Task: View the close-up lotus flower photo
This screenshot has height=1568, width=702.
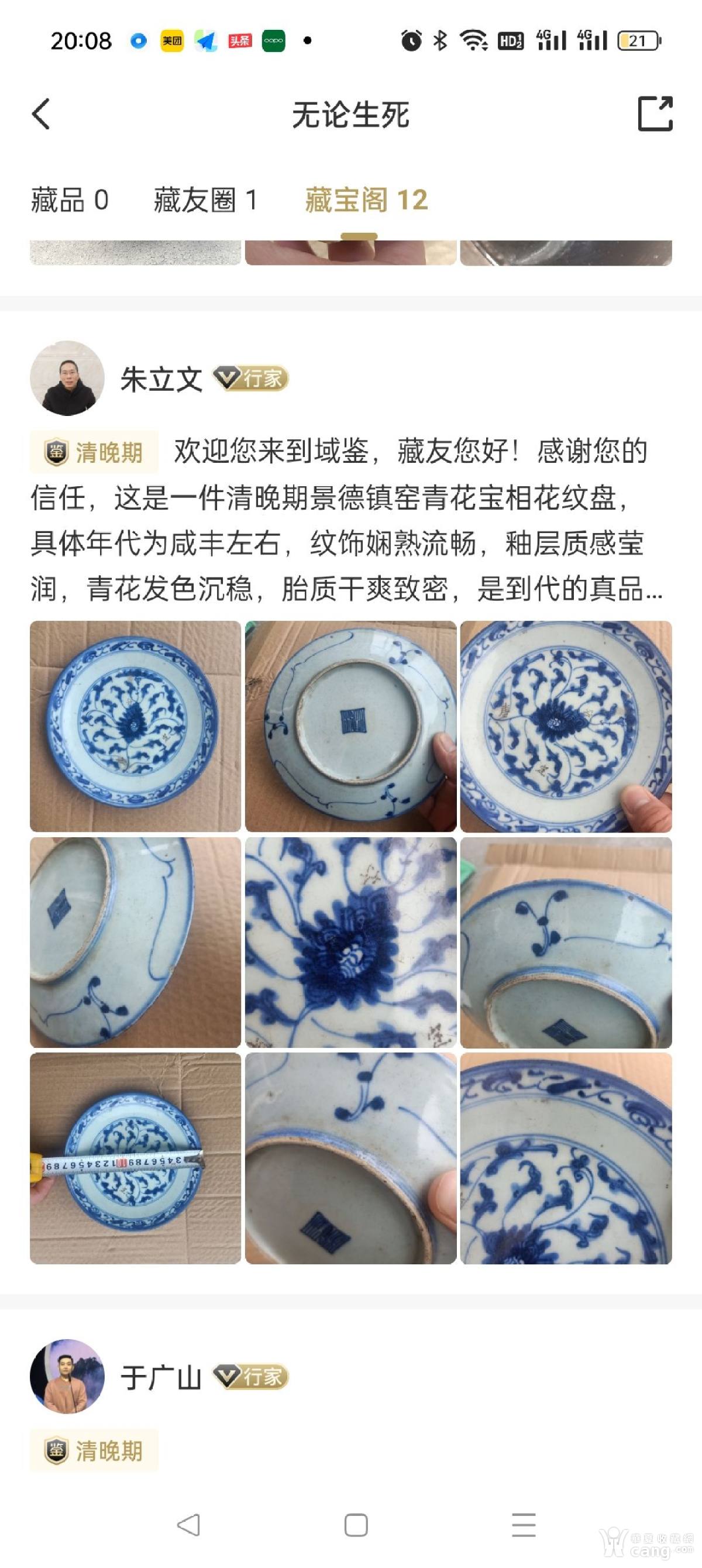Action: coord(350,942)
